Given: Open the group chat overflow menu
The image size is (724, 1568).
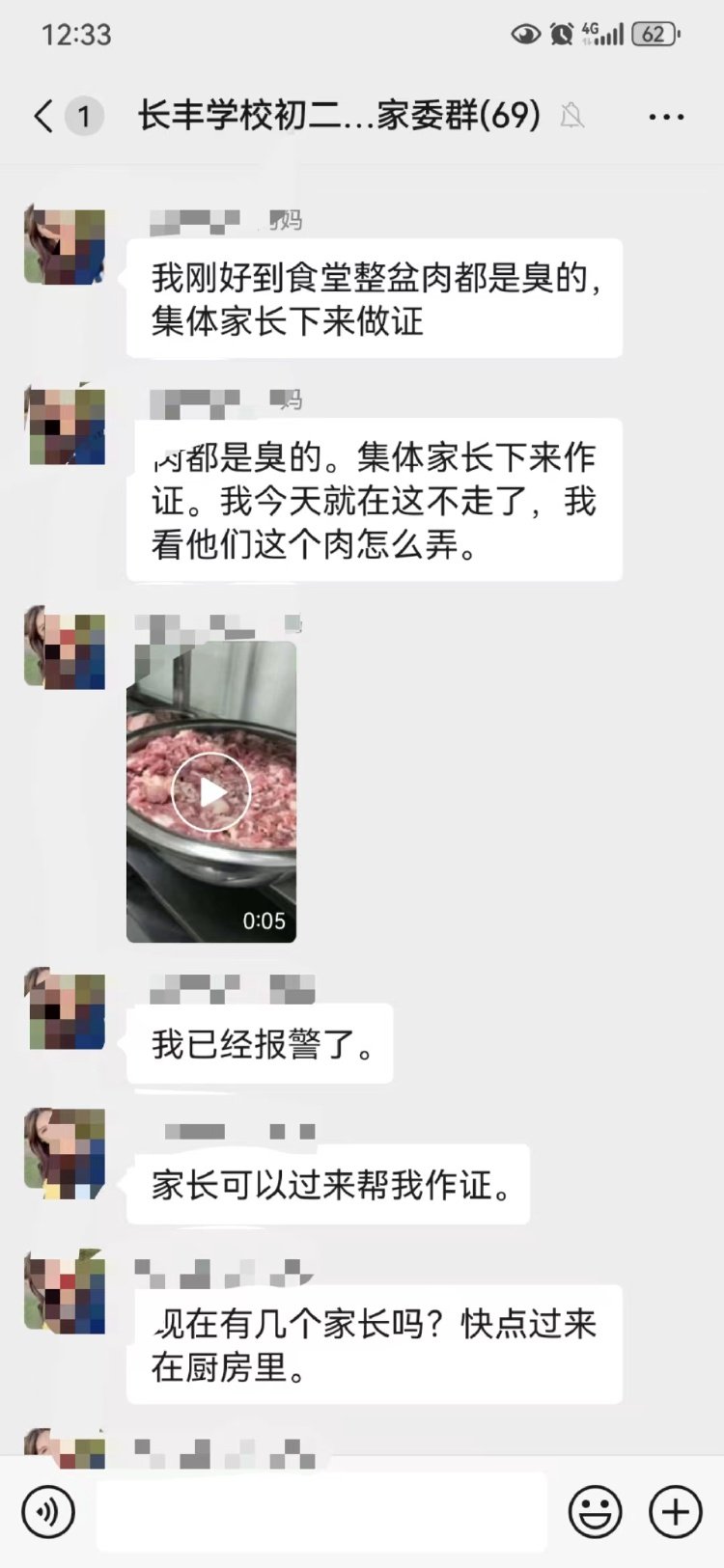Looking at the screenshot, I should 666,117.
